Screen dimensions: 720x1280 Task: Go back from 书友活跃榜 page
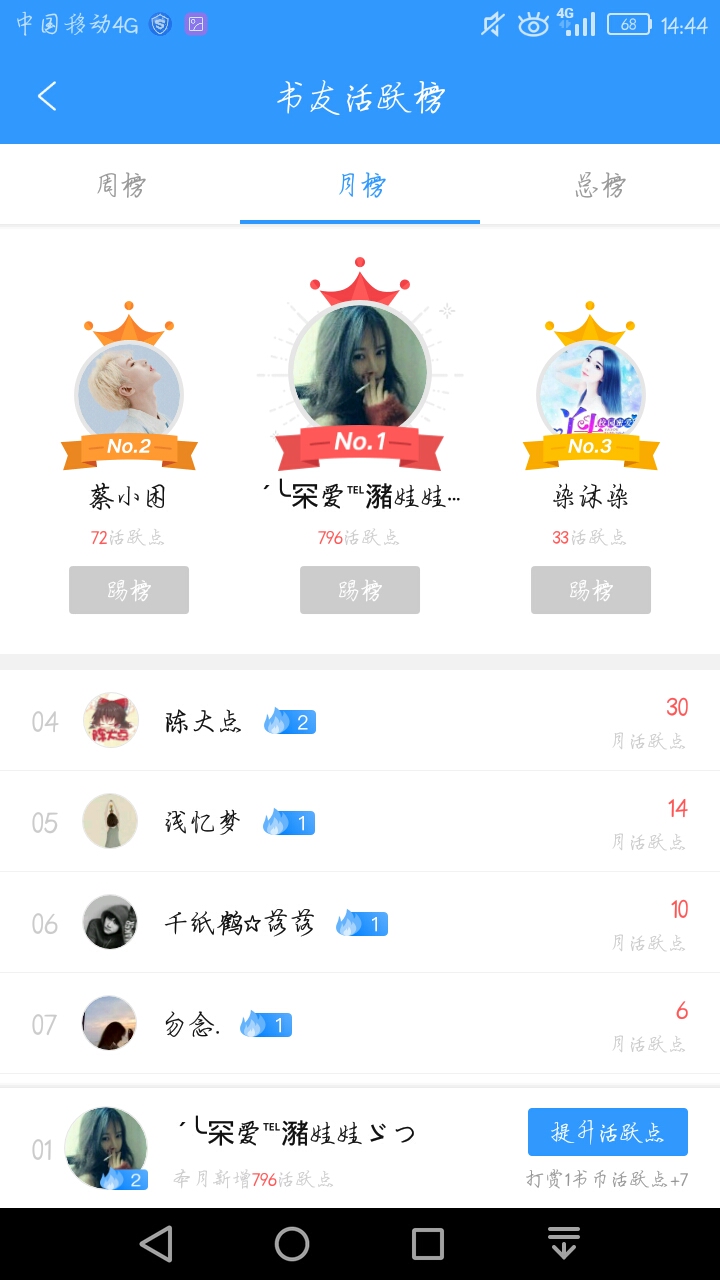(47, 96)
